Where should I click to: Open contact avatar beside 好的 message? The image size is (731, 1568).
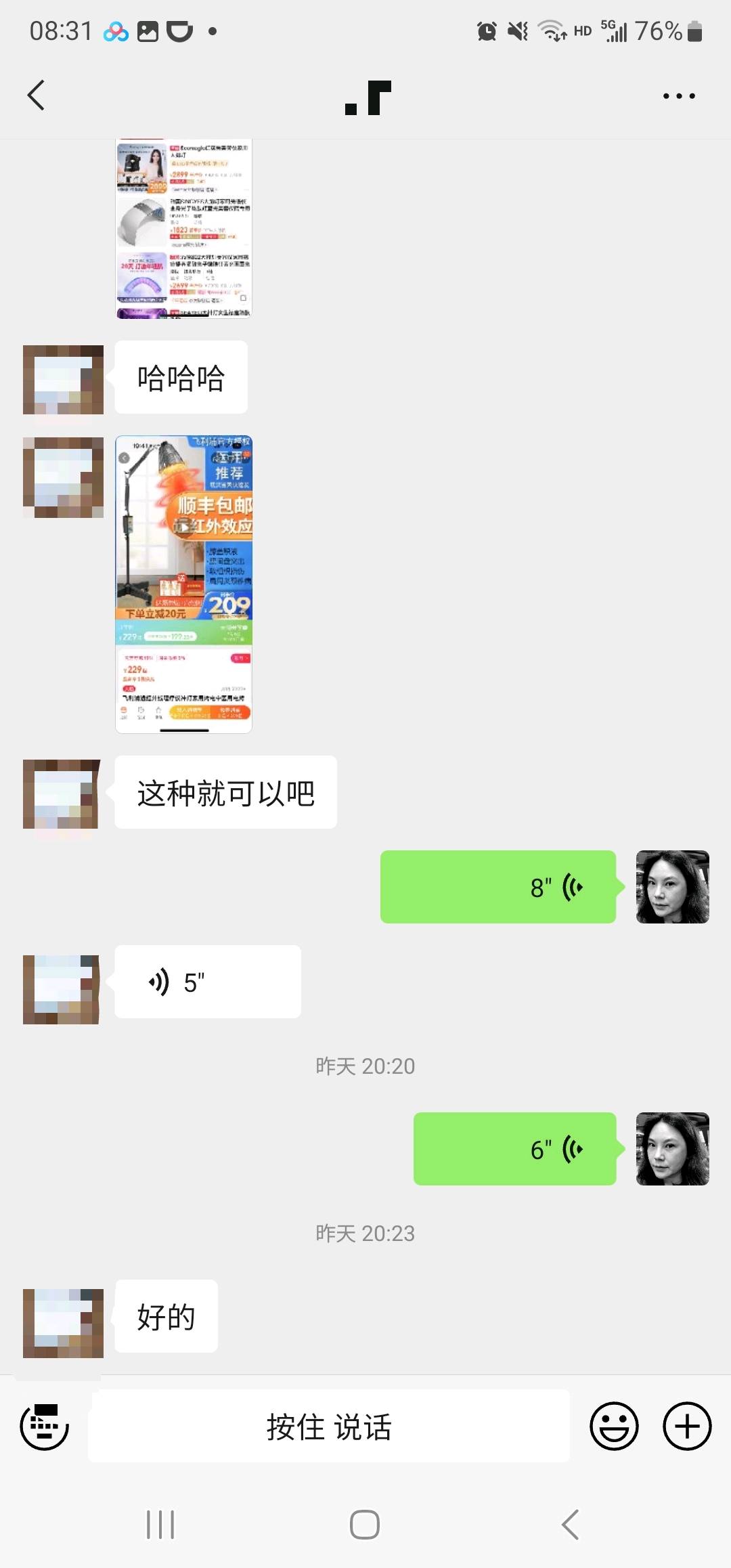(x=63, y=1324)
